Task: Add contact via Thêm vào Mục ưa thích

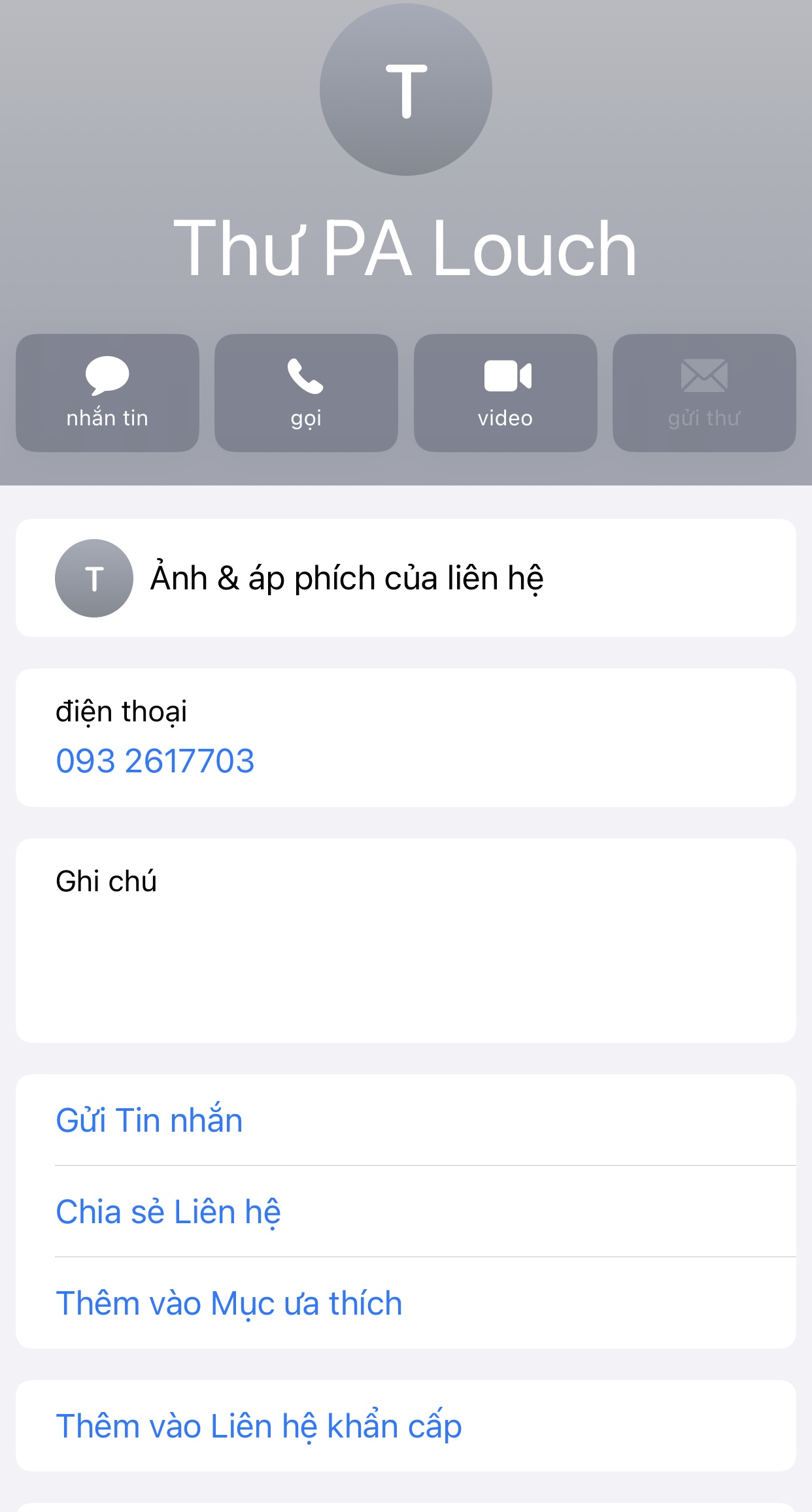Action: [x=229, y=1303]
